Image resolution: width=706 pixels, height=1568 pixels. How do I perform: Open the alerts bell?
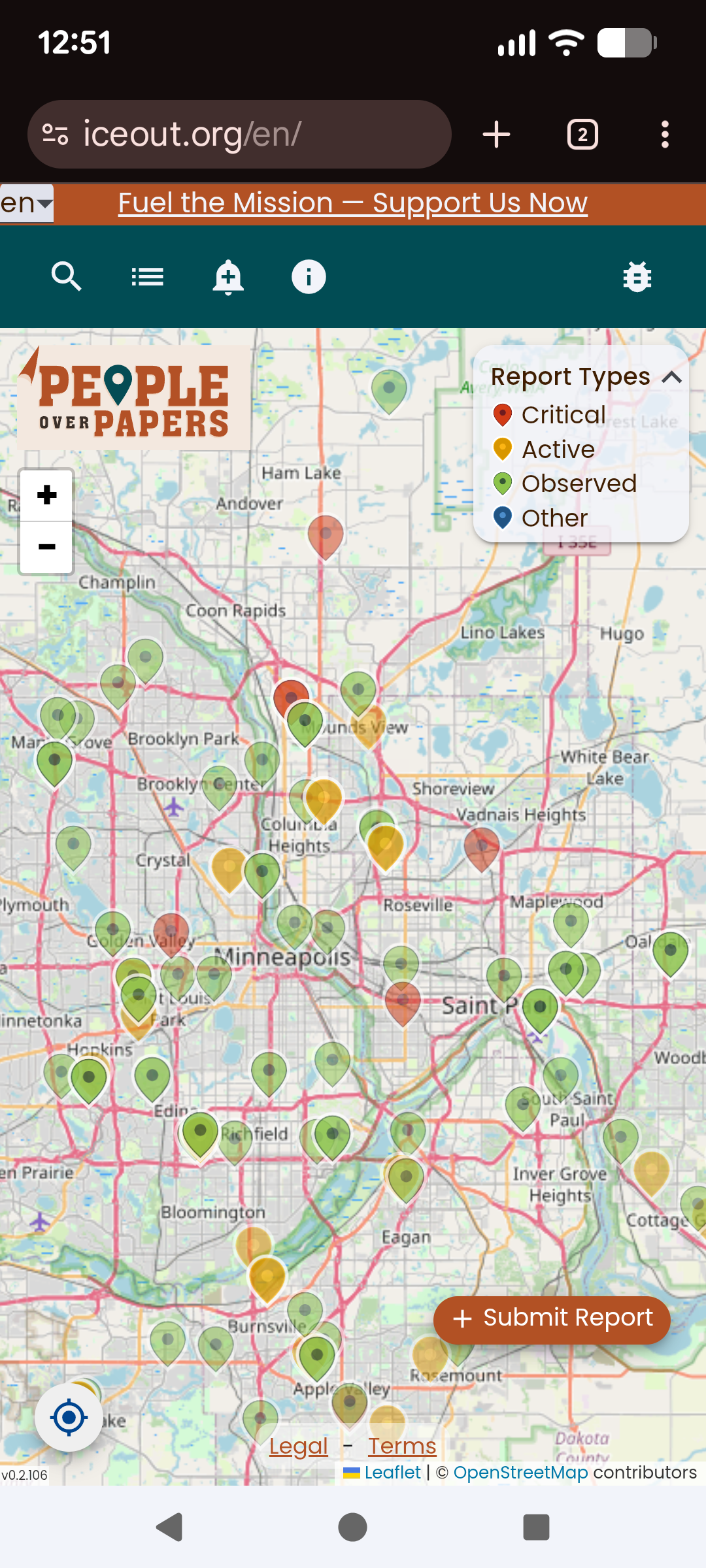(x=227, y=276)
